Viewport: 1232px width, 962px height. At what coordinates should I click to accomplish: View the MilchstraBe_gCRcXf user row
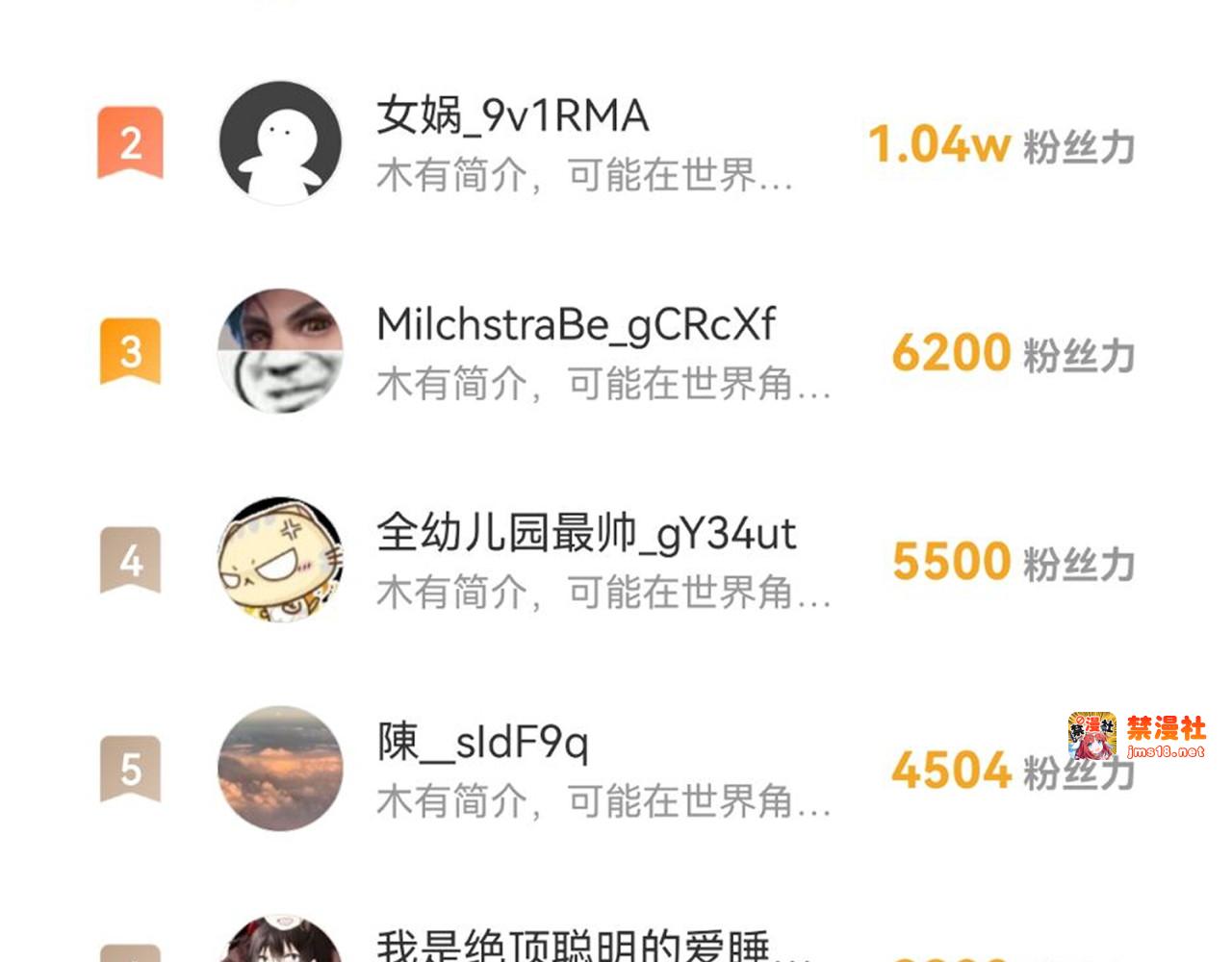[x=575, y=326]
